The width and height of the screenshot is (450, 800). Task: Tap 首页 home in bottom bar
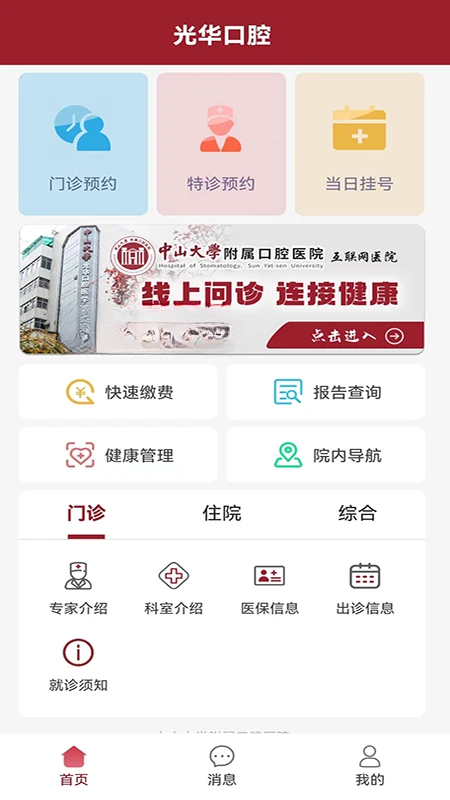74,766
